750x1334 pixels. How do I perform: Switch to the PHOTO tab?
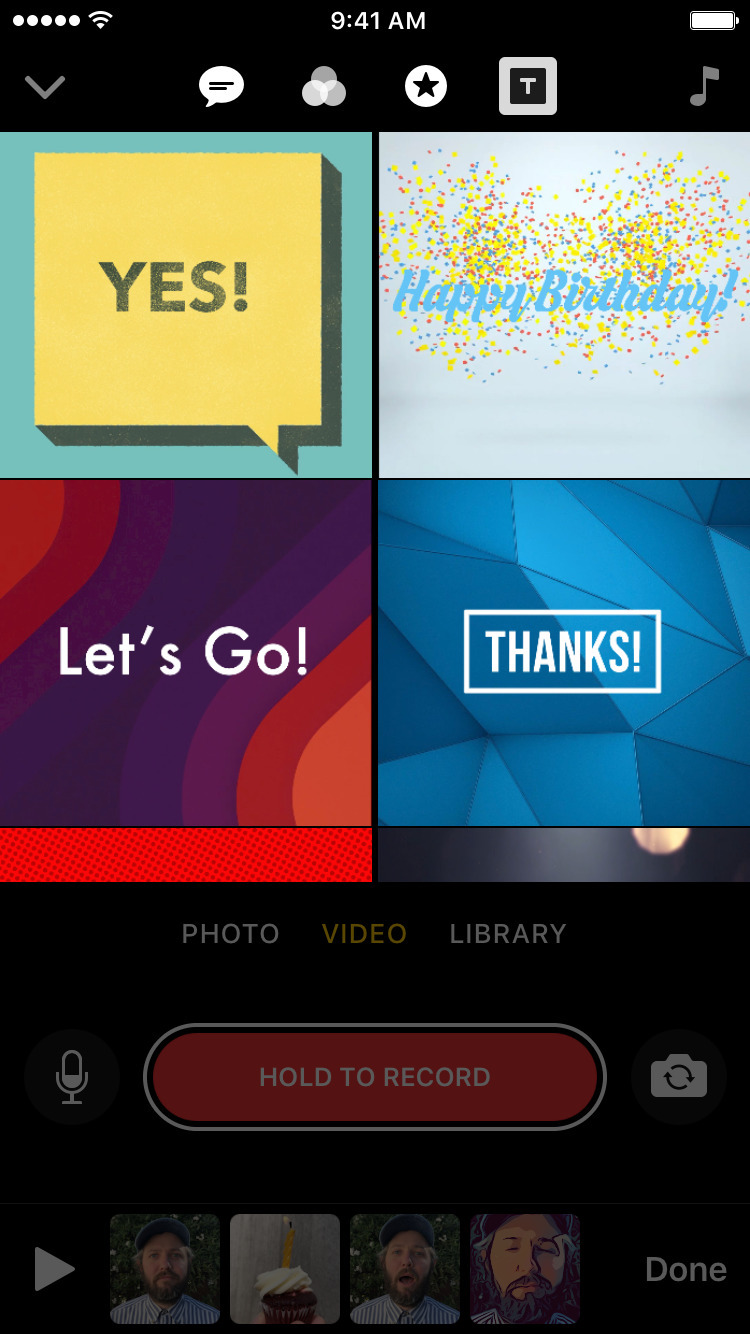230,933
